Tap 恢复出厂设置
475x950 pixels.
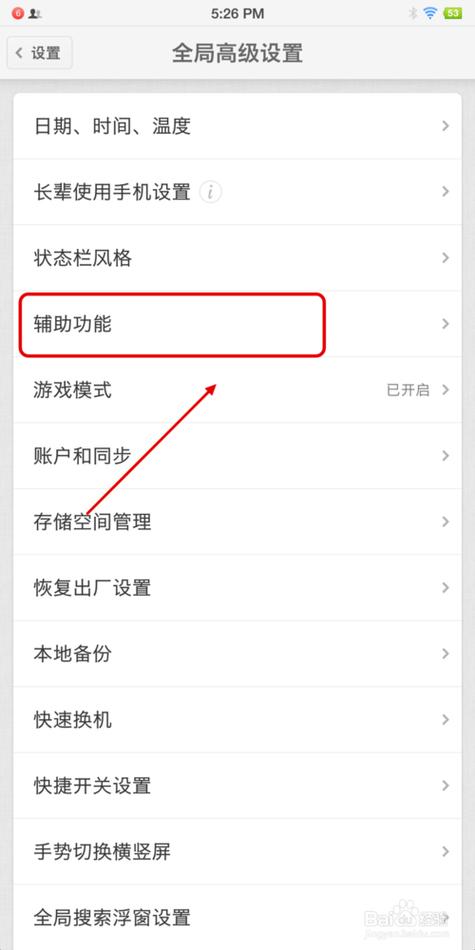238,588
